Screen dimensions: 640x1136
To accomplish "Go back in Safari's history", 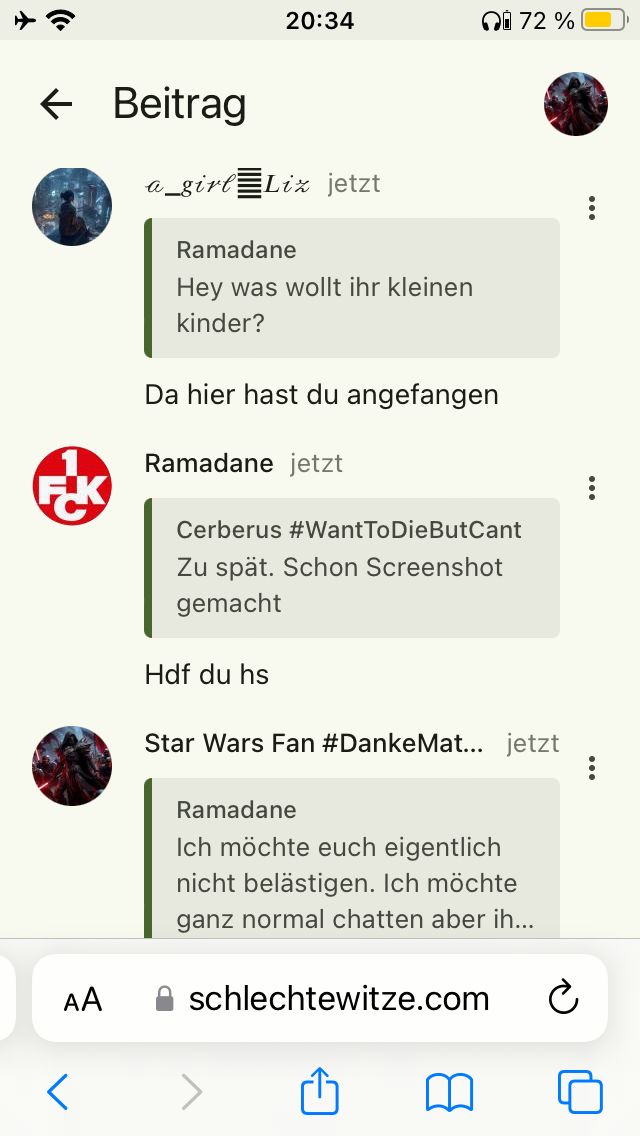I will [x=58, y=1092].
